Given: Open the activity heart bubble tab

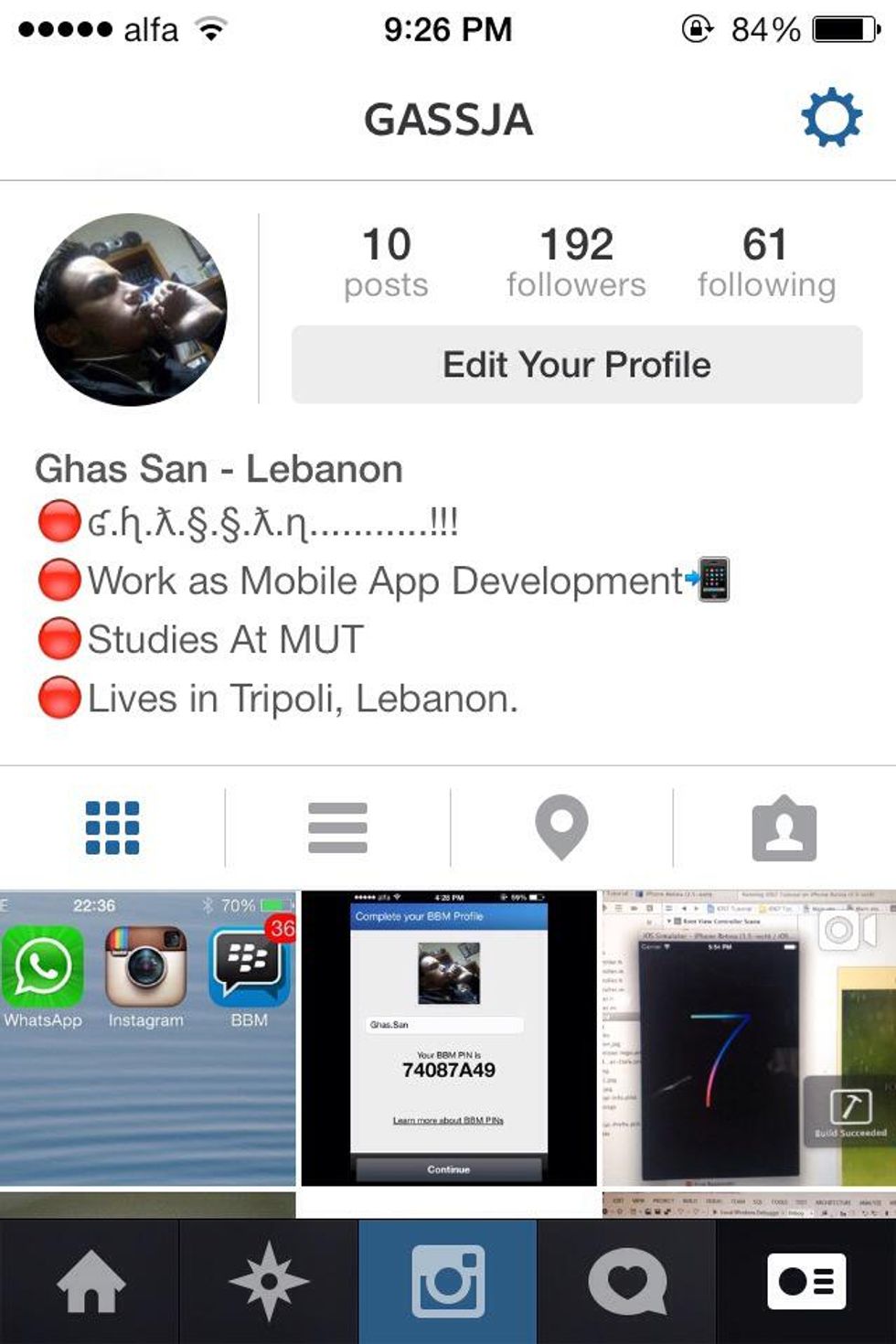Looking at the screenshot, I should 627,1282.
